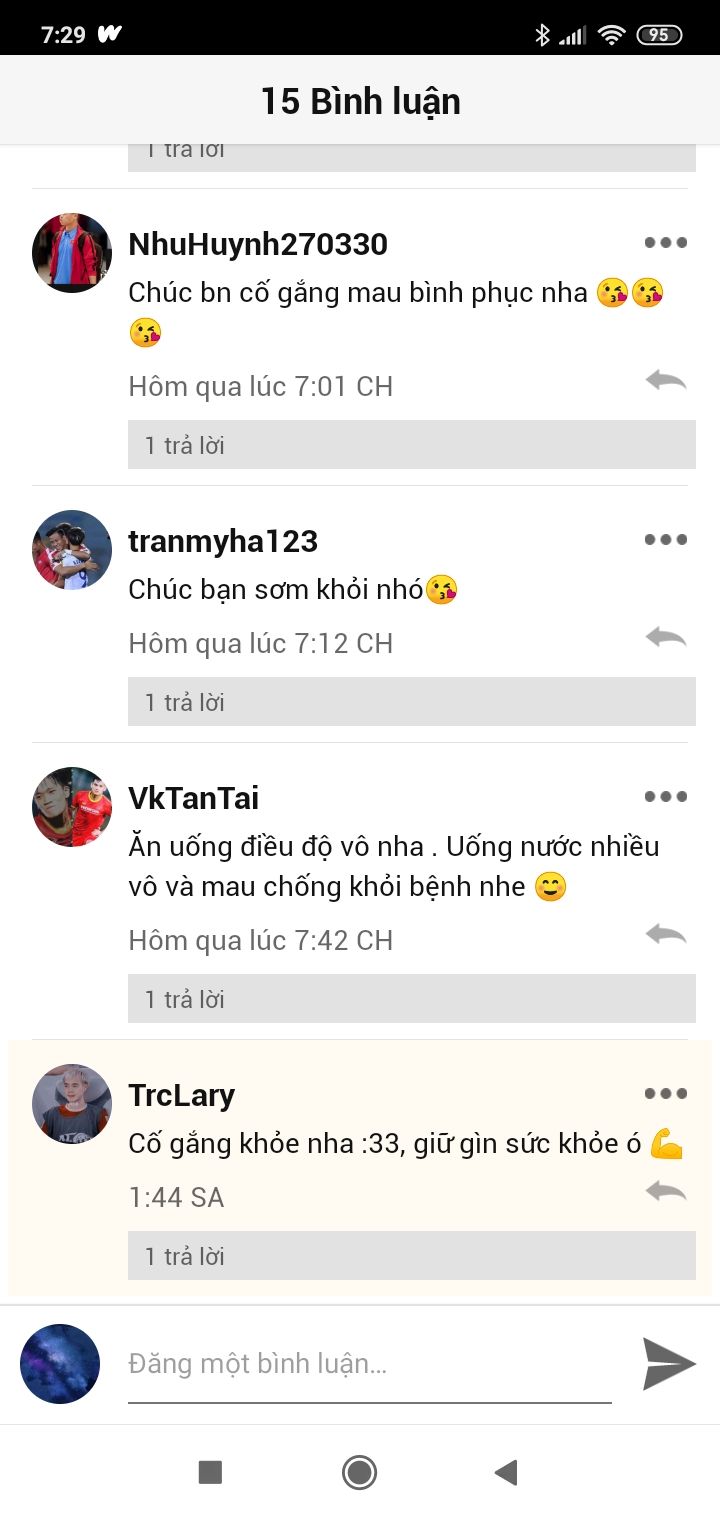
Task: Open options menu on NhuHuynh270330's comment
Action: click(666, 242)
